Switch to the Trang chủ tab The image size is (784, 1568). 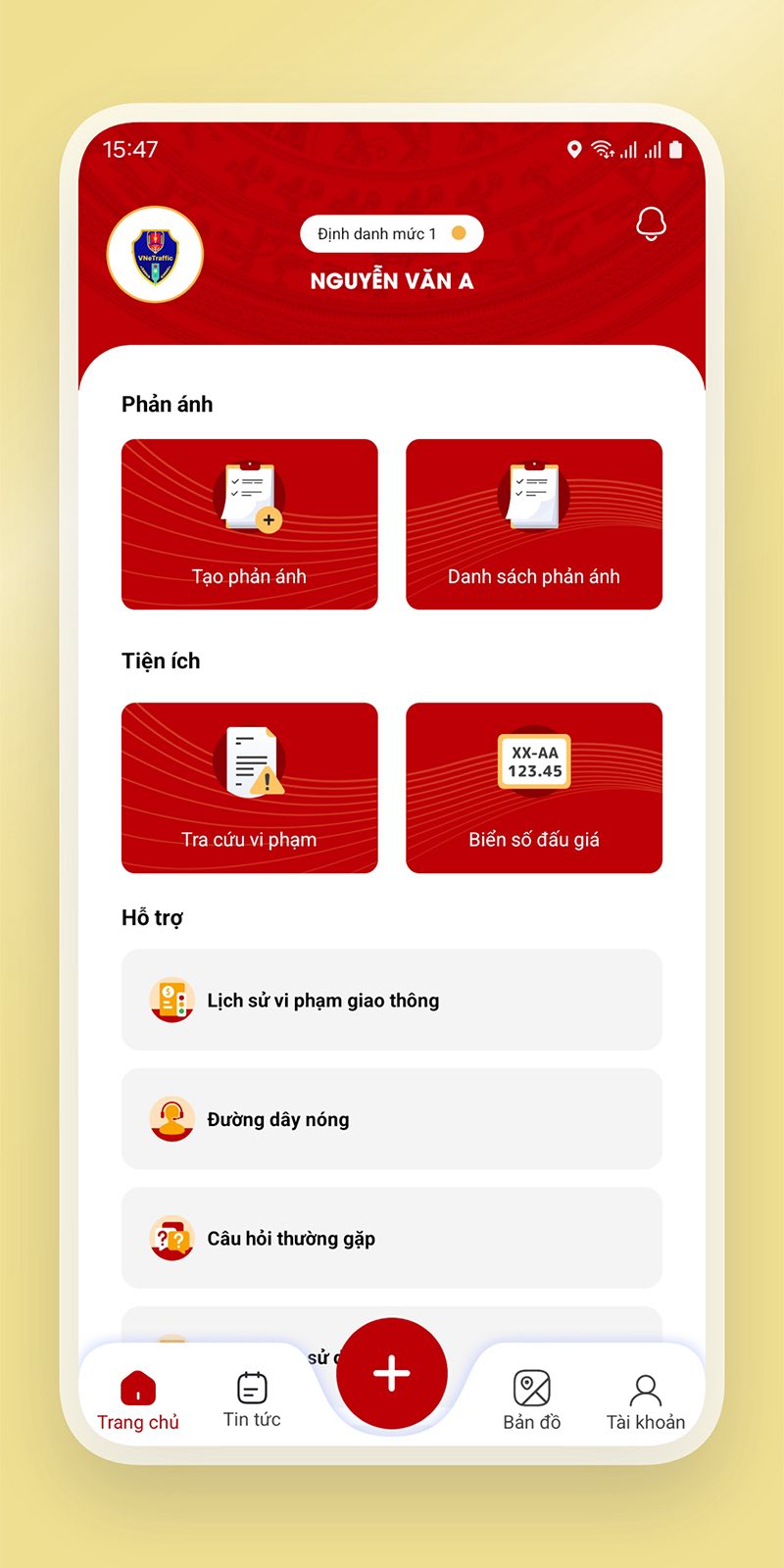coord(138,1394)
